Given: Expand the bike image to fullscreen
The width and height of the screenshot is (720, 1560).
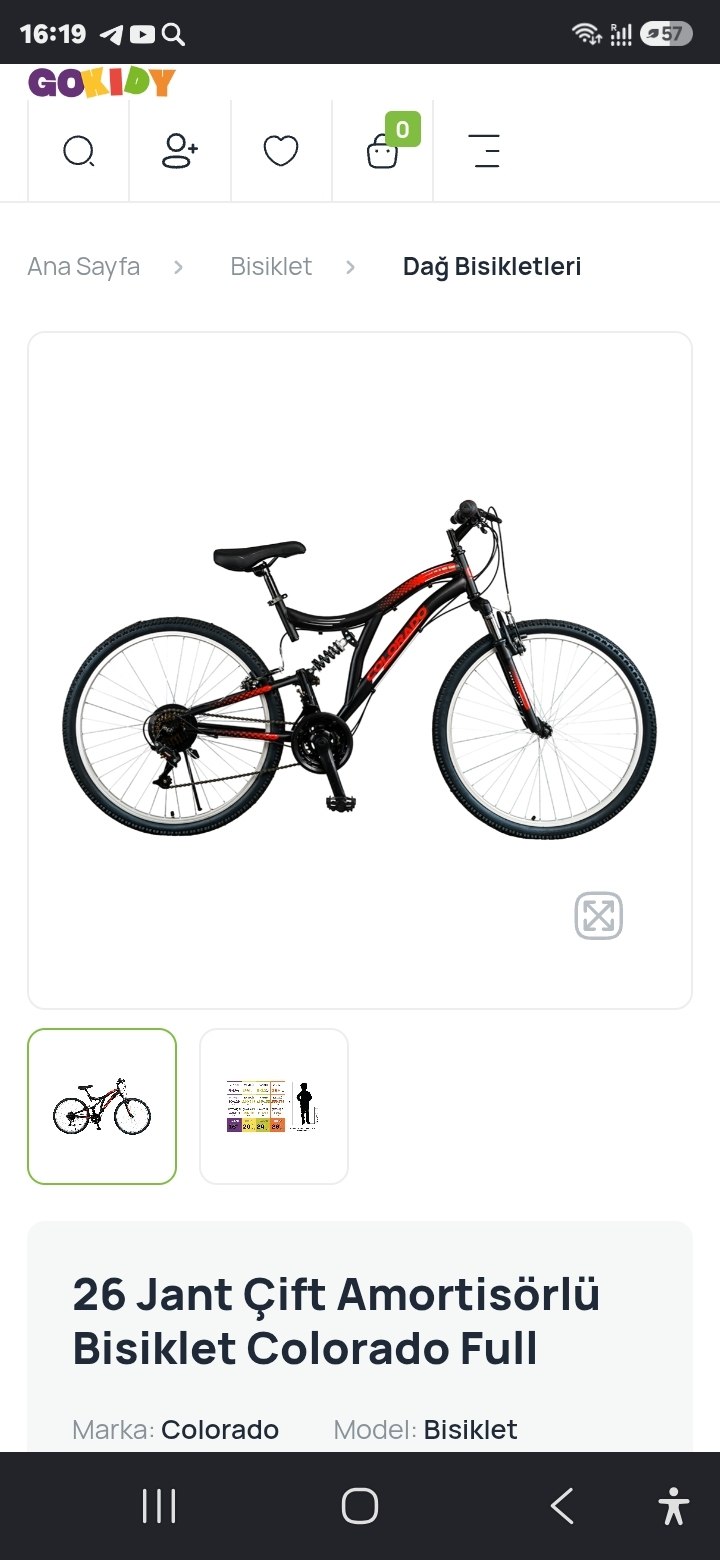Looking at the screenshot, I should (598, 915).
